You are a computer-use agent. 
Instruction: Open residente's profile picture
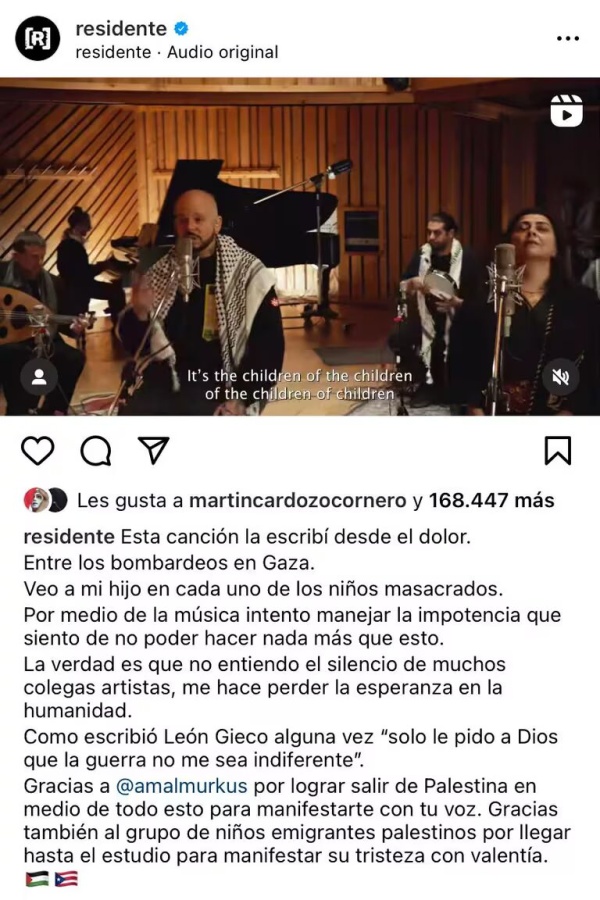pyautogui.click(x=38, y=38)
